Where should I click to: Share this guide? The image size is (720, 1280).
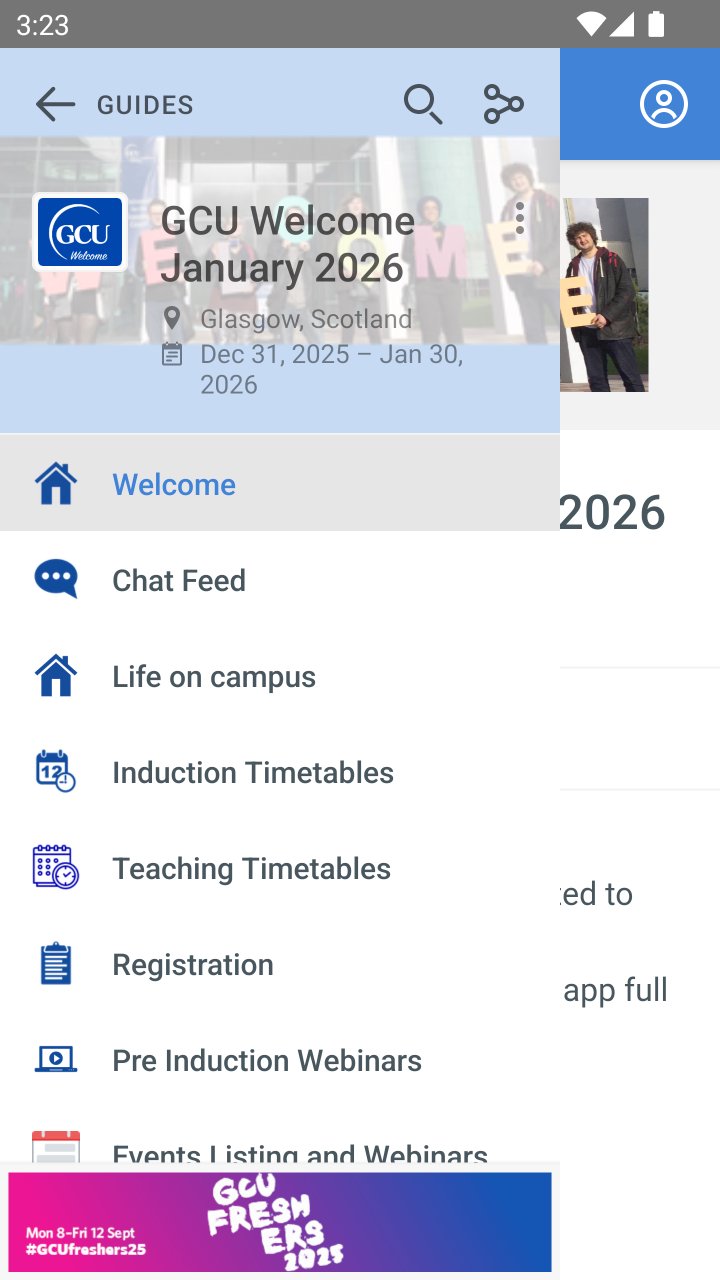click(x=503, y=104)
